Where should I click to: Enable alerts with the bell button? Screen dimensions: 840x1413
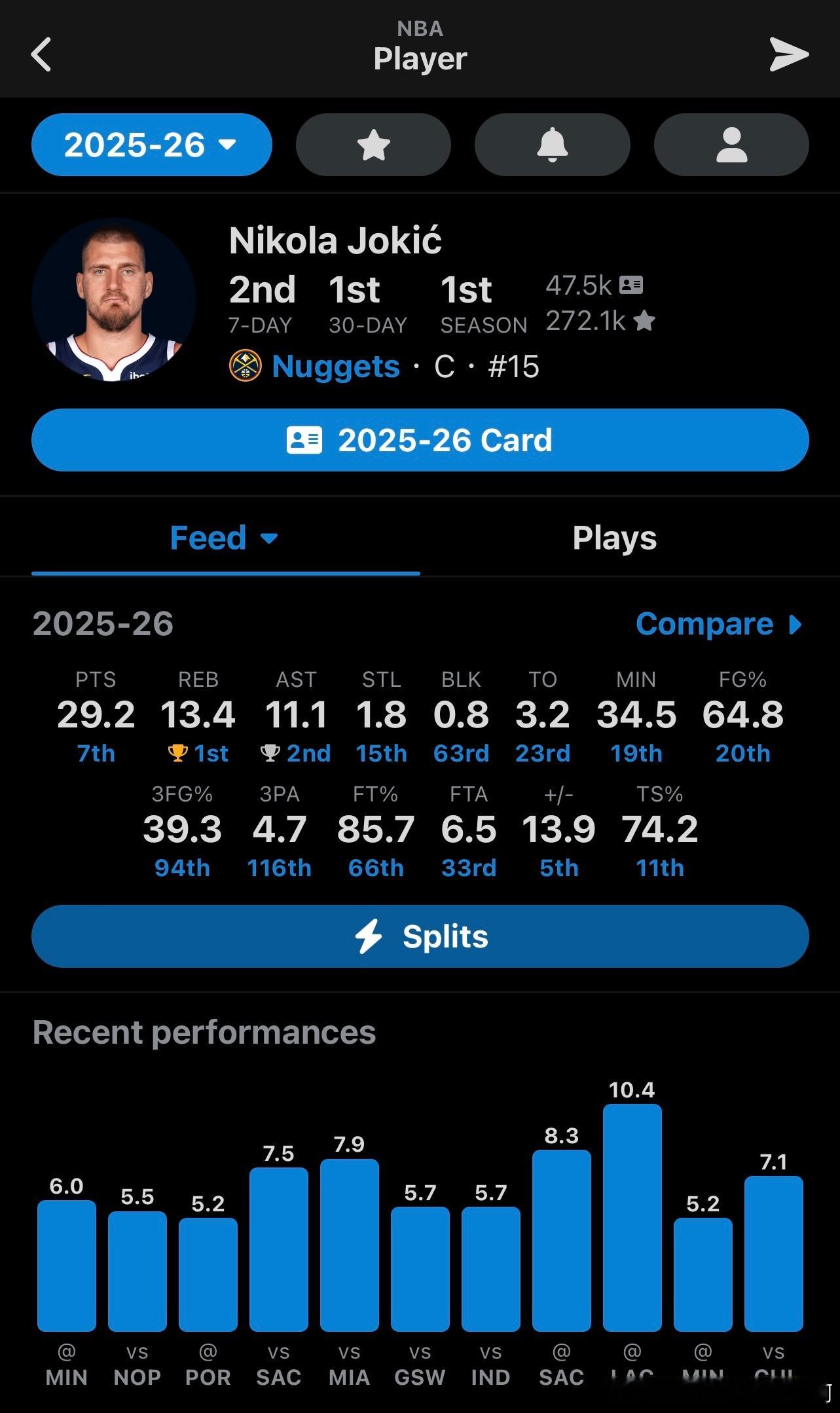pyautogui.click(x=552, y=145)
